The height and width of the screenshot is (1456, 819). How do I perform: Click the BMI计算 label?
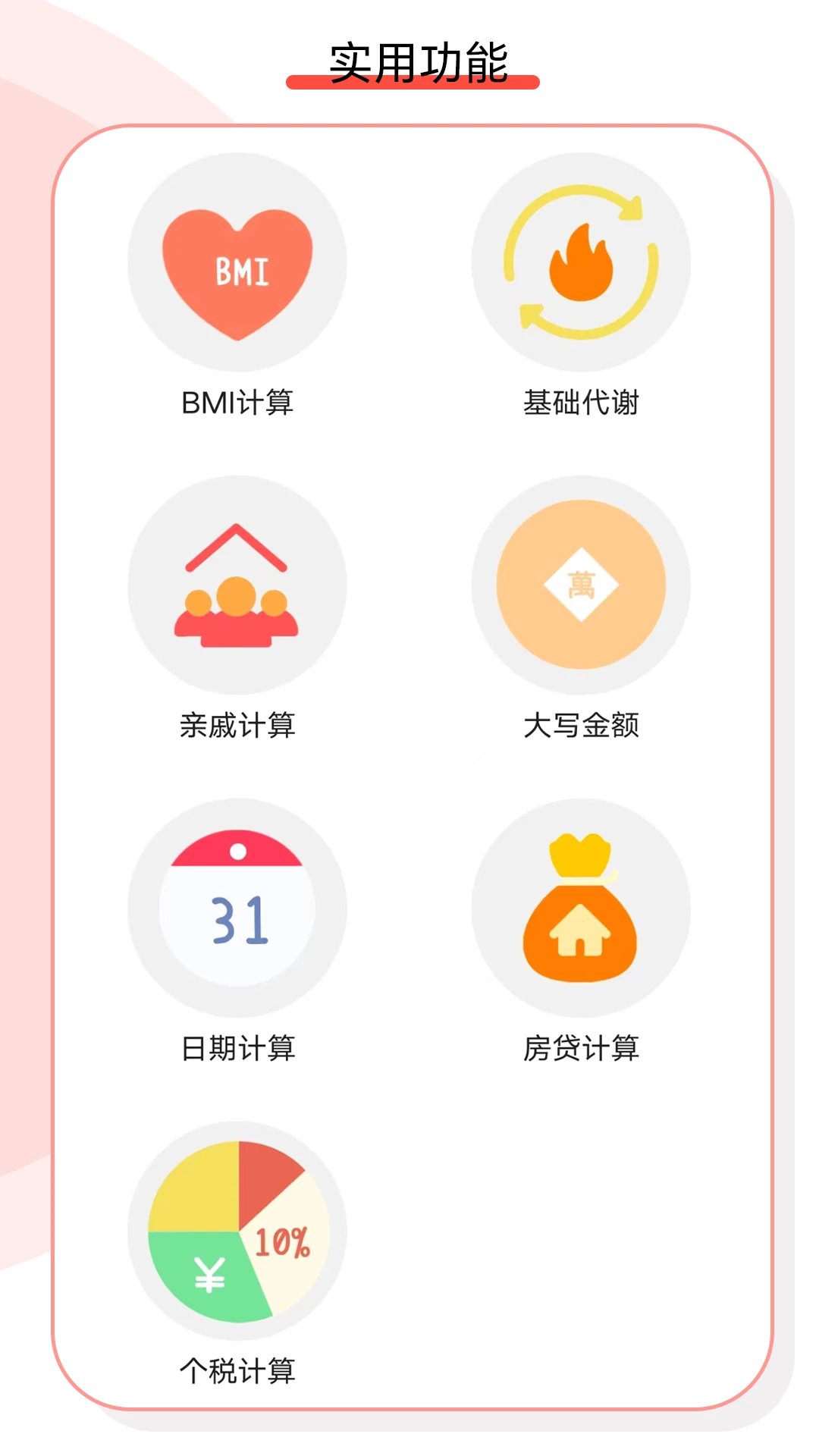point(238,403)
